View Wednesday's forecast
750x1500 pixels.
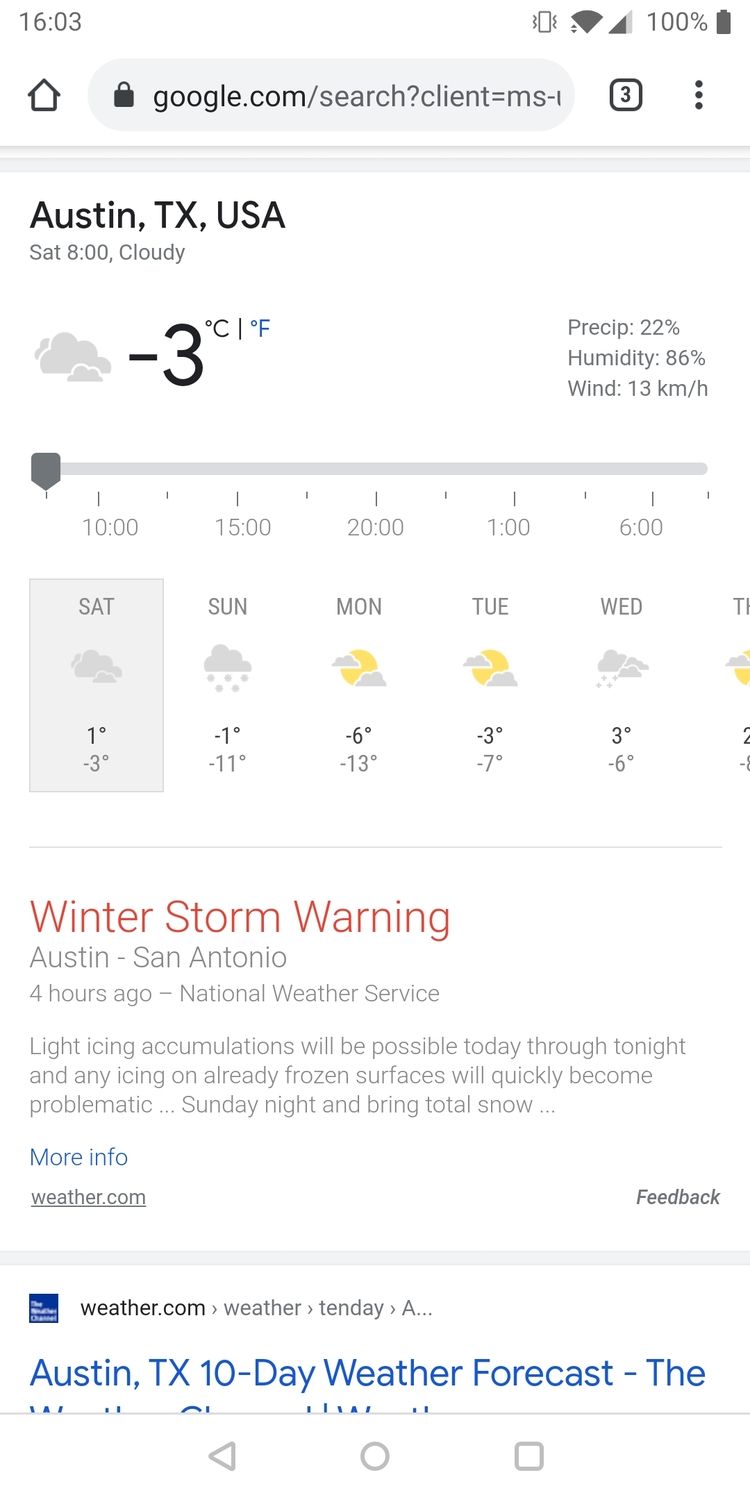621,685
